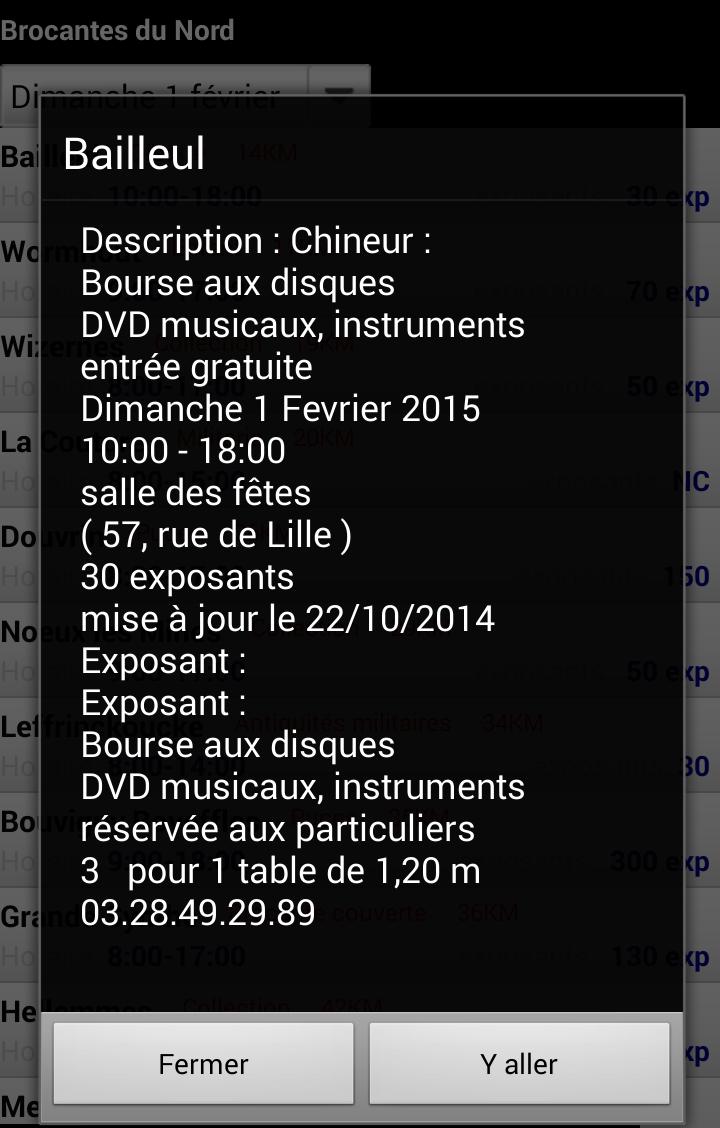Expand the dialog title "Bailleul"
The width and height of the screenshot is (720, 1128).
tap(134, 154)
